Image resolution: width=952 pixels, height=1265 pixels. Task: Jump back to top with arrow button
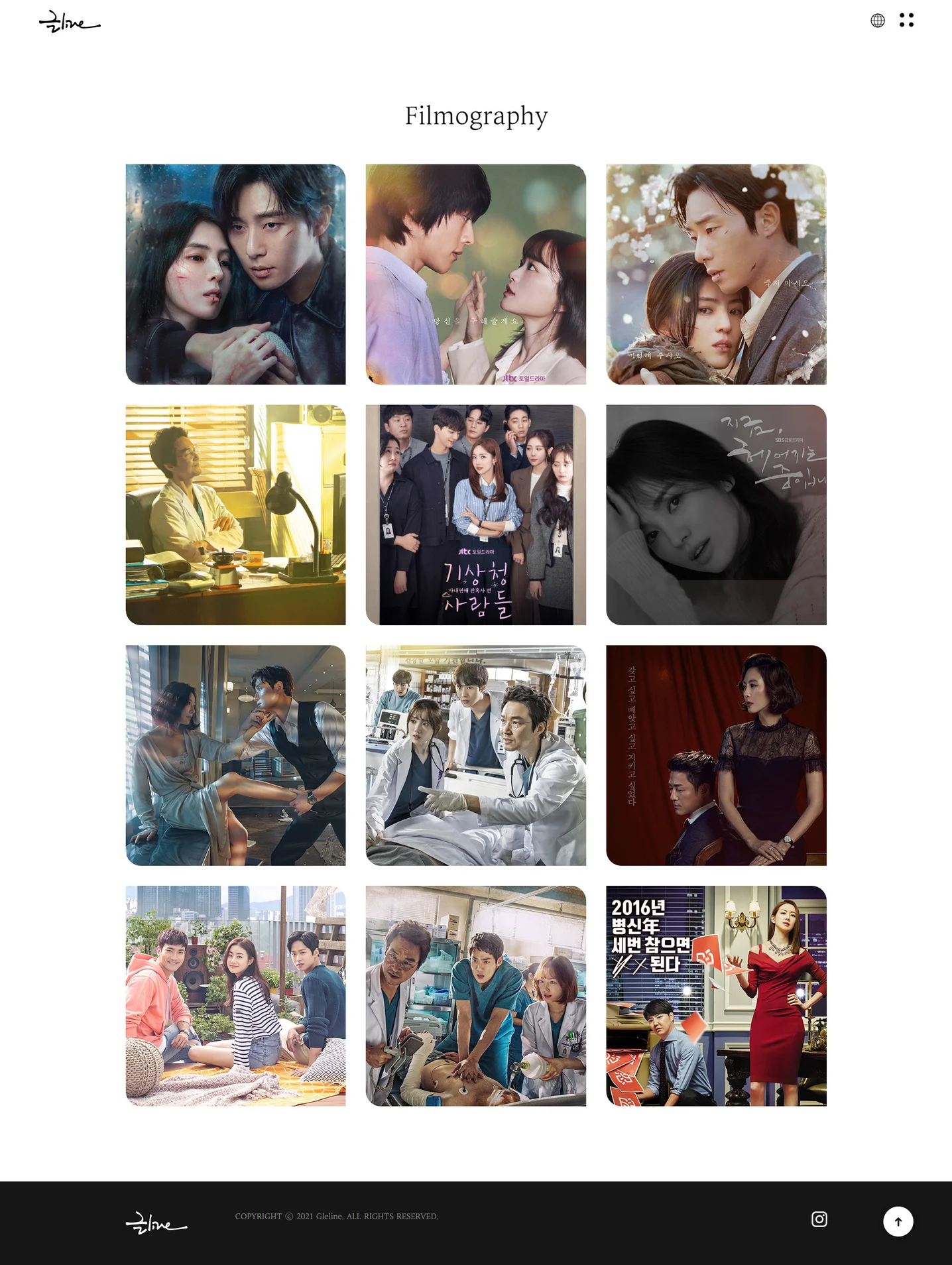[898, 1221]
